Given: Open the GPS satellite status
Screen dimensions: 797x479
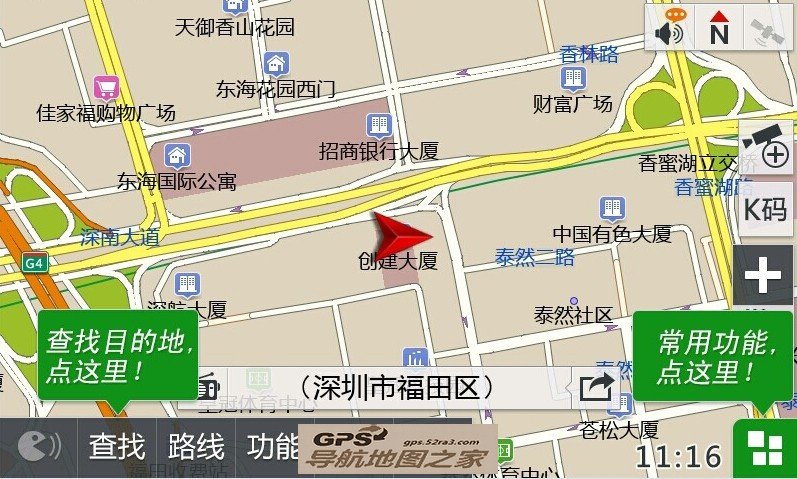Looking at the screenshot, I should 767,30.
